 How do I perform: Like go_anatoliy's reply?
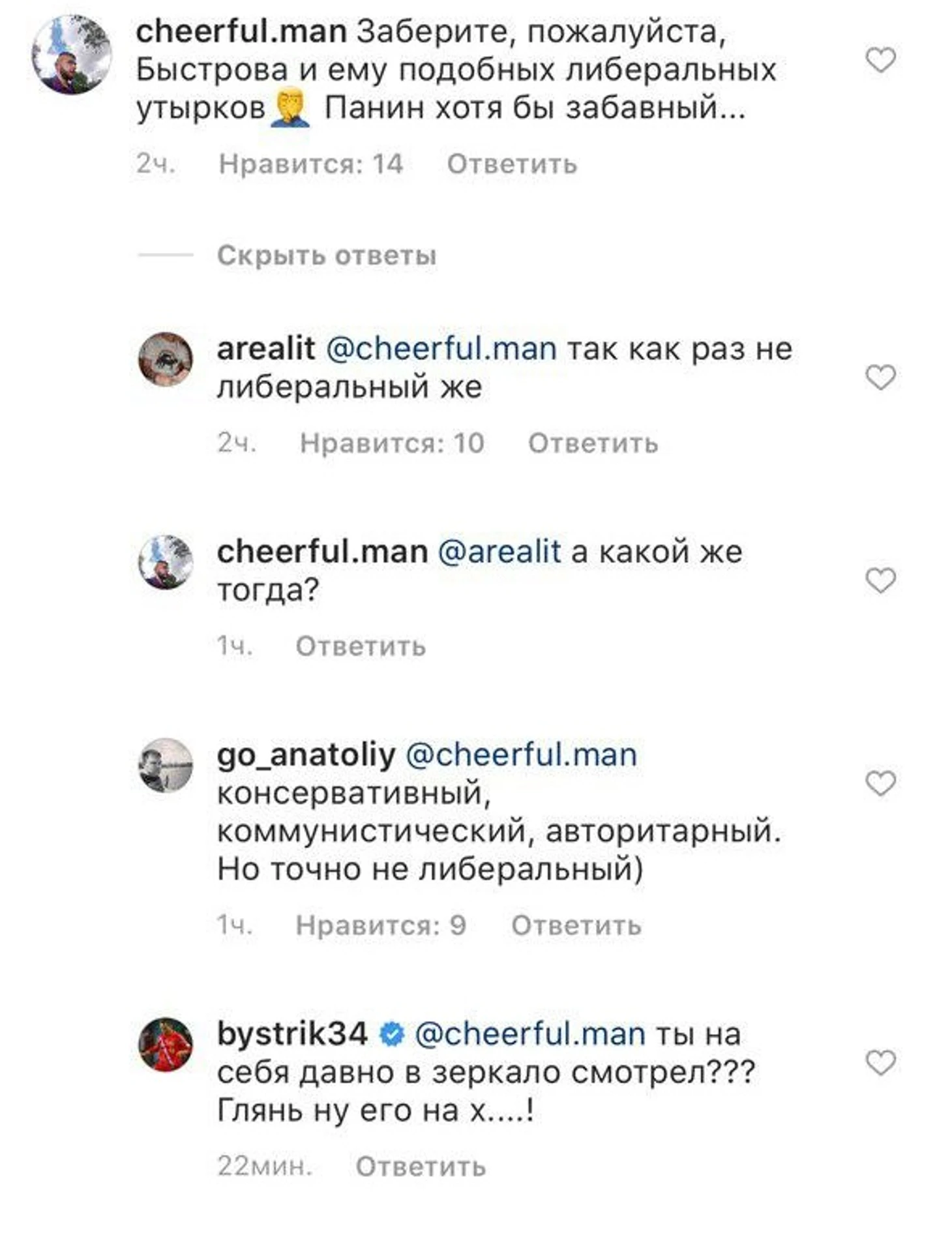880,782
